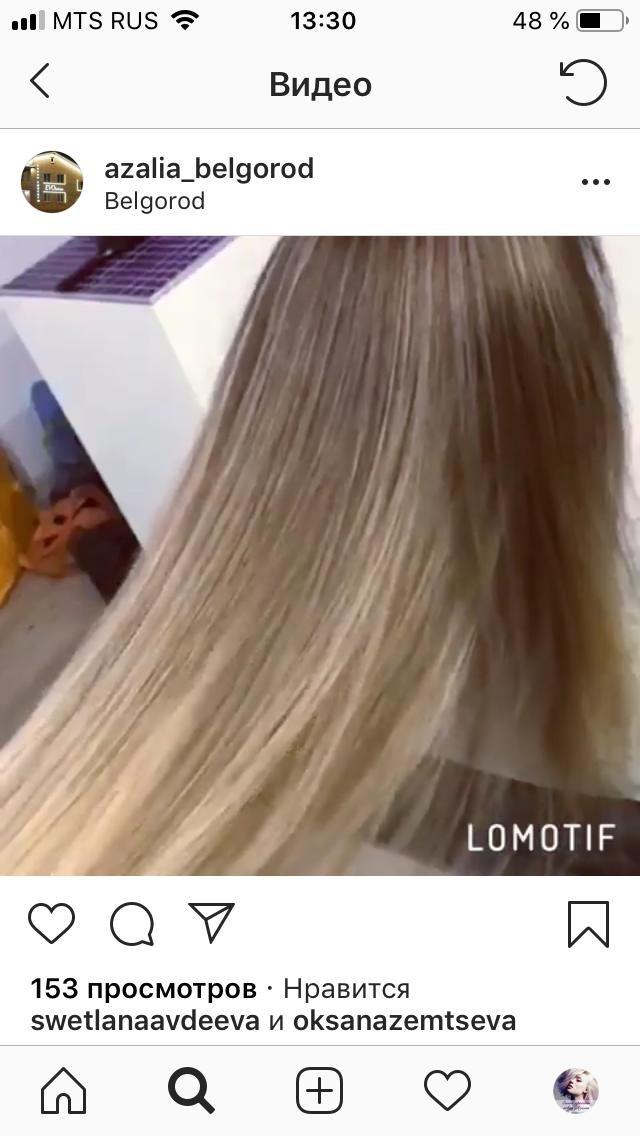The width and height of the screenshot is (640, 1136).
Task: Open the azalia_belgorod username link
Action: (x=209, y=168)
